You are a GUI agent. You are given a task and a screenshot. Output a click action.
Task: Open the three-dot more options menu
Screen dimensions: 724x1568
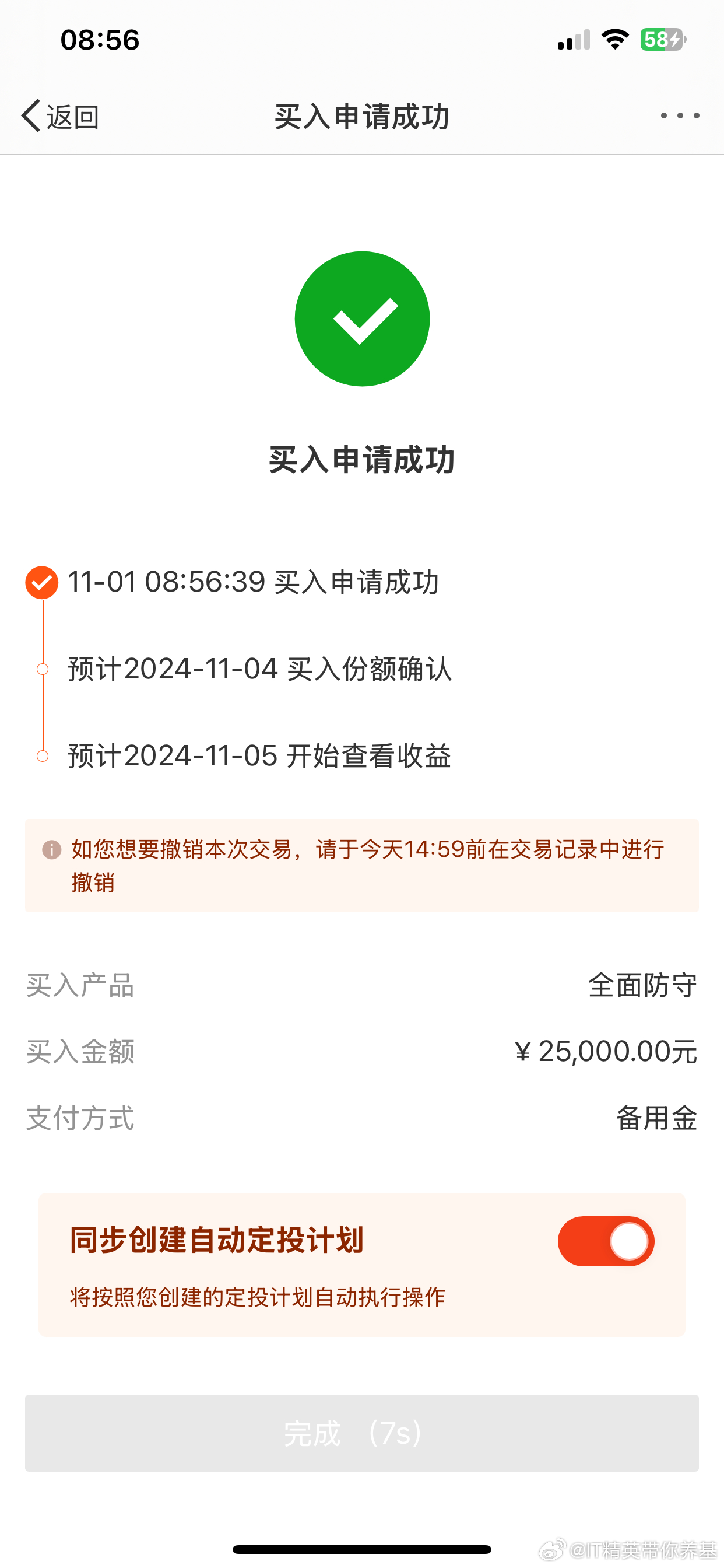(x=680, y=116)
